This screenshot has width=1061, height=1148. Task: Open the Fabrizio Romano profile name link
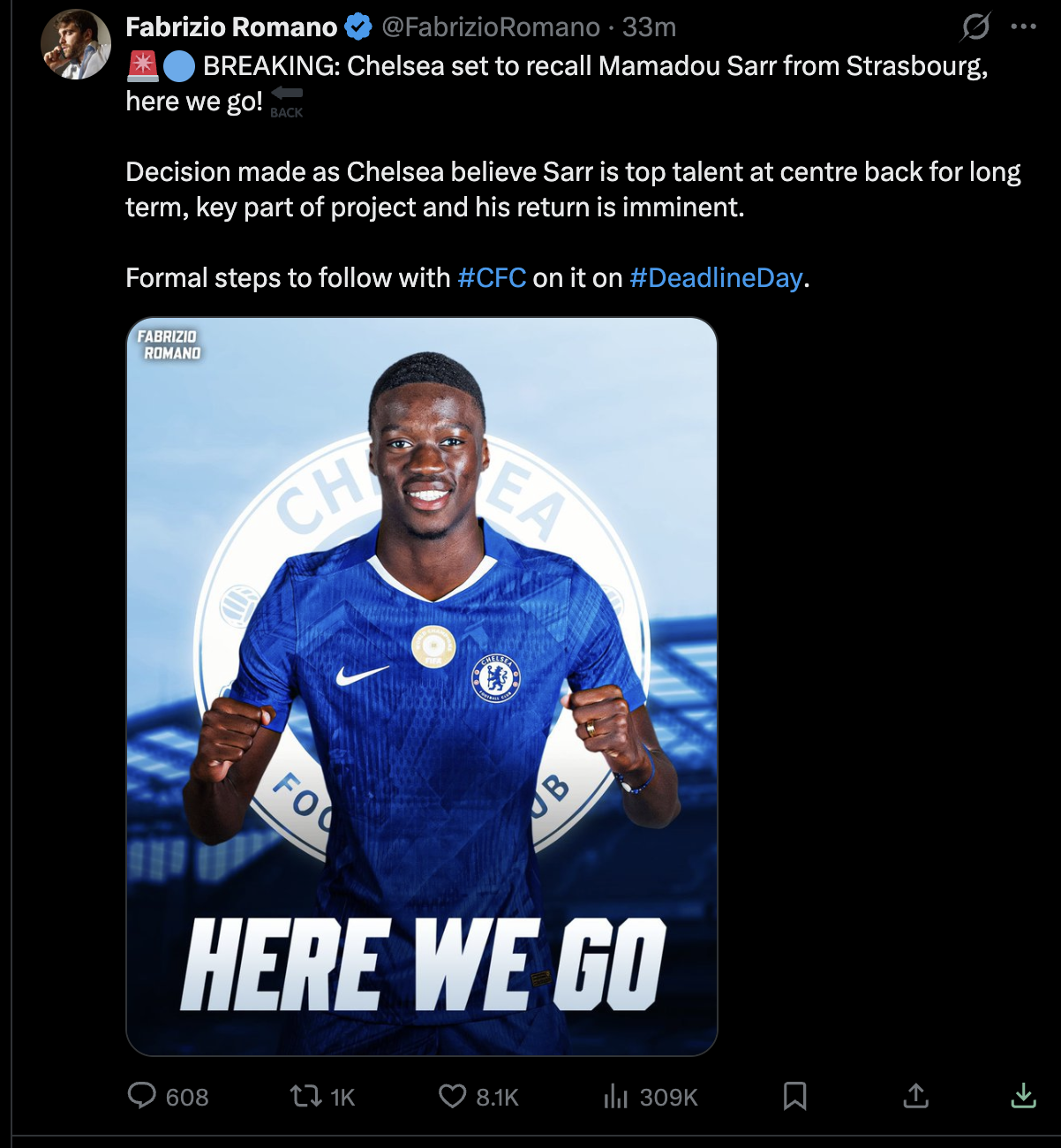[231, 27]
